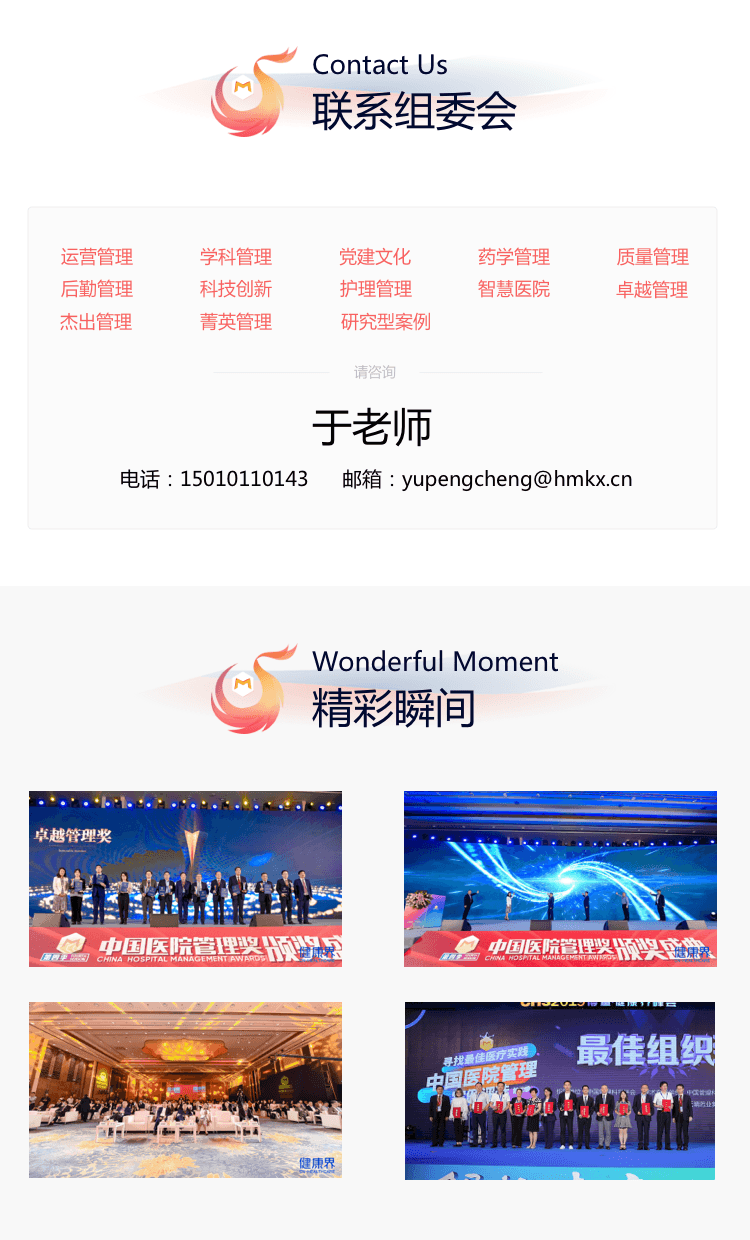
Task: View the 卓越管理奖 award ceremony photo
Action: pos(185,879)
